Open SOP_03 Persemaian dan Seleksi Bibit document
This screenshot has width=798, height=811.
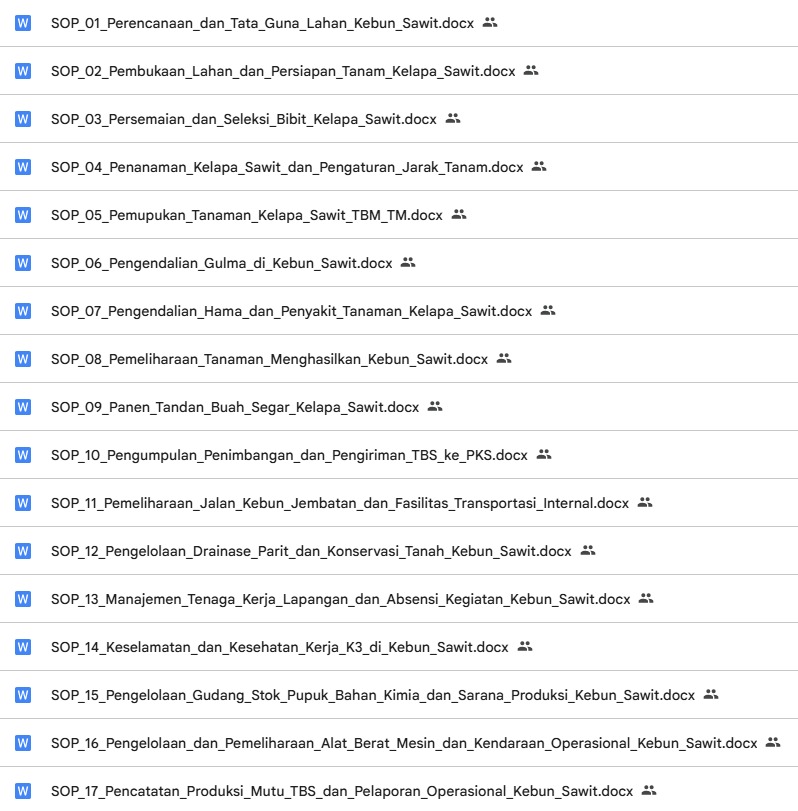[243, 119]
